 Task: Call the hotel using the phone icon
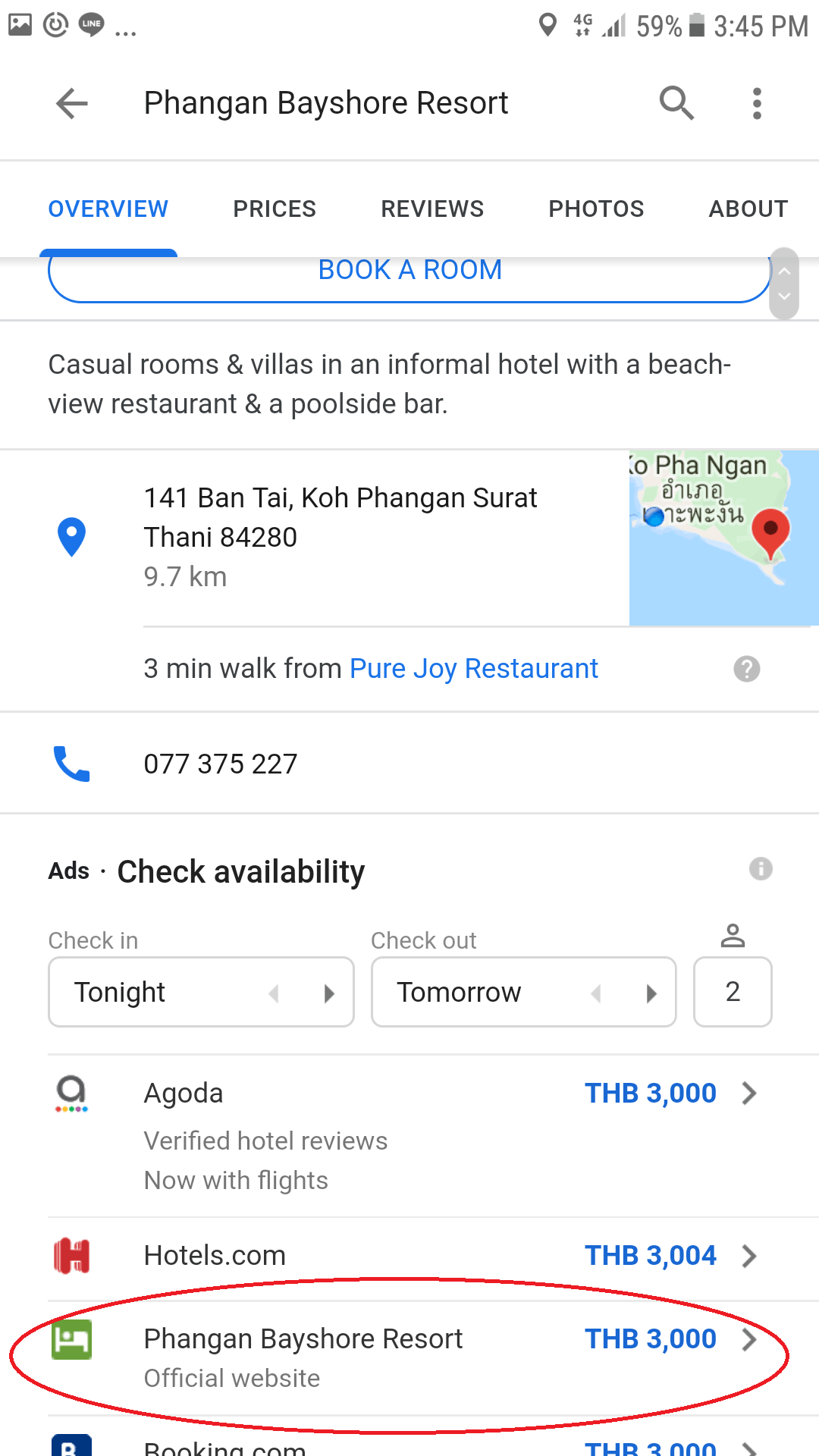coord(72,764)
